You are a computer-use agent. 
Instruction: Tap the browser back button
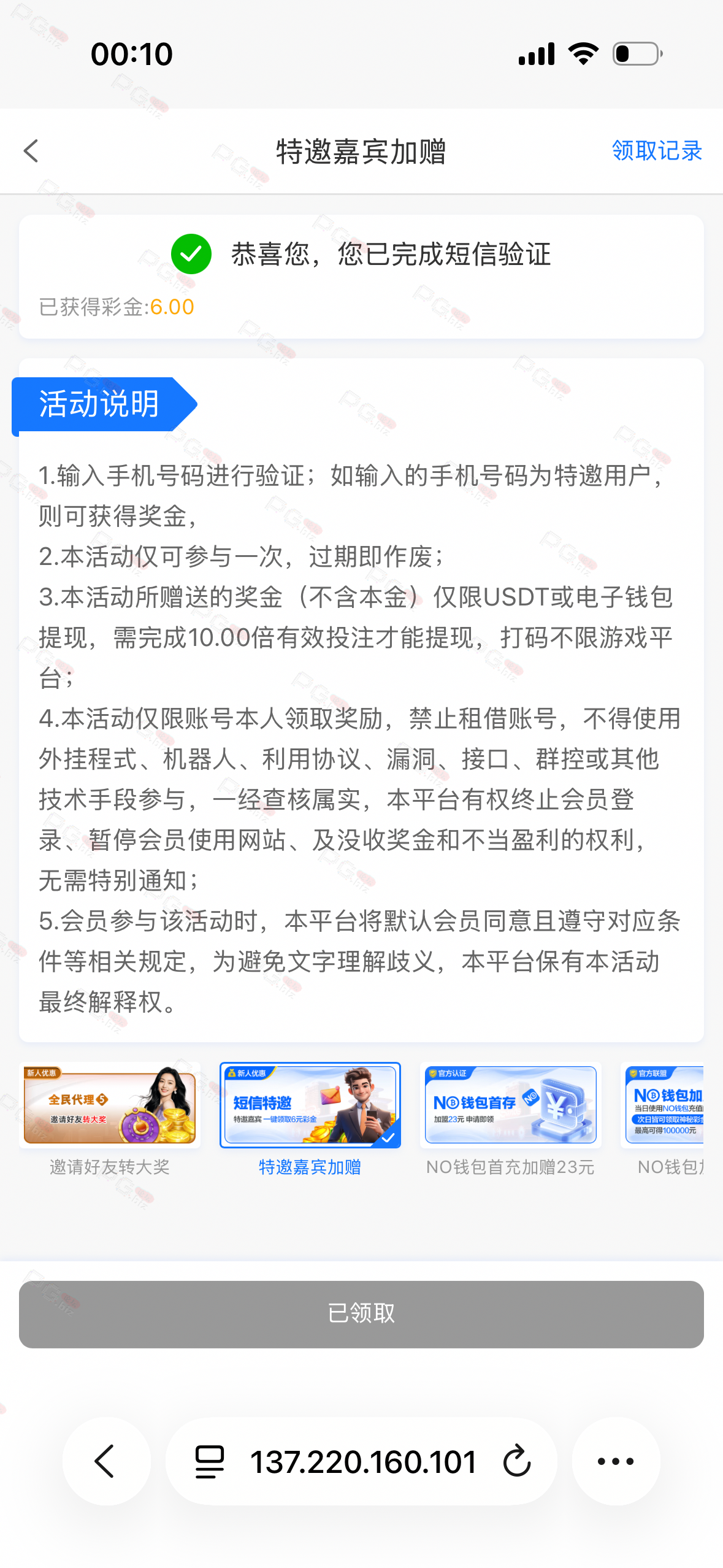pos(107,1461)
